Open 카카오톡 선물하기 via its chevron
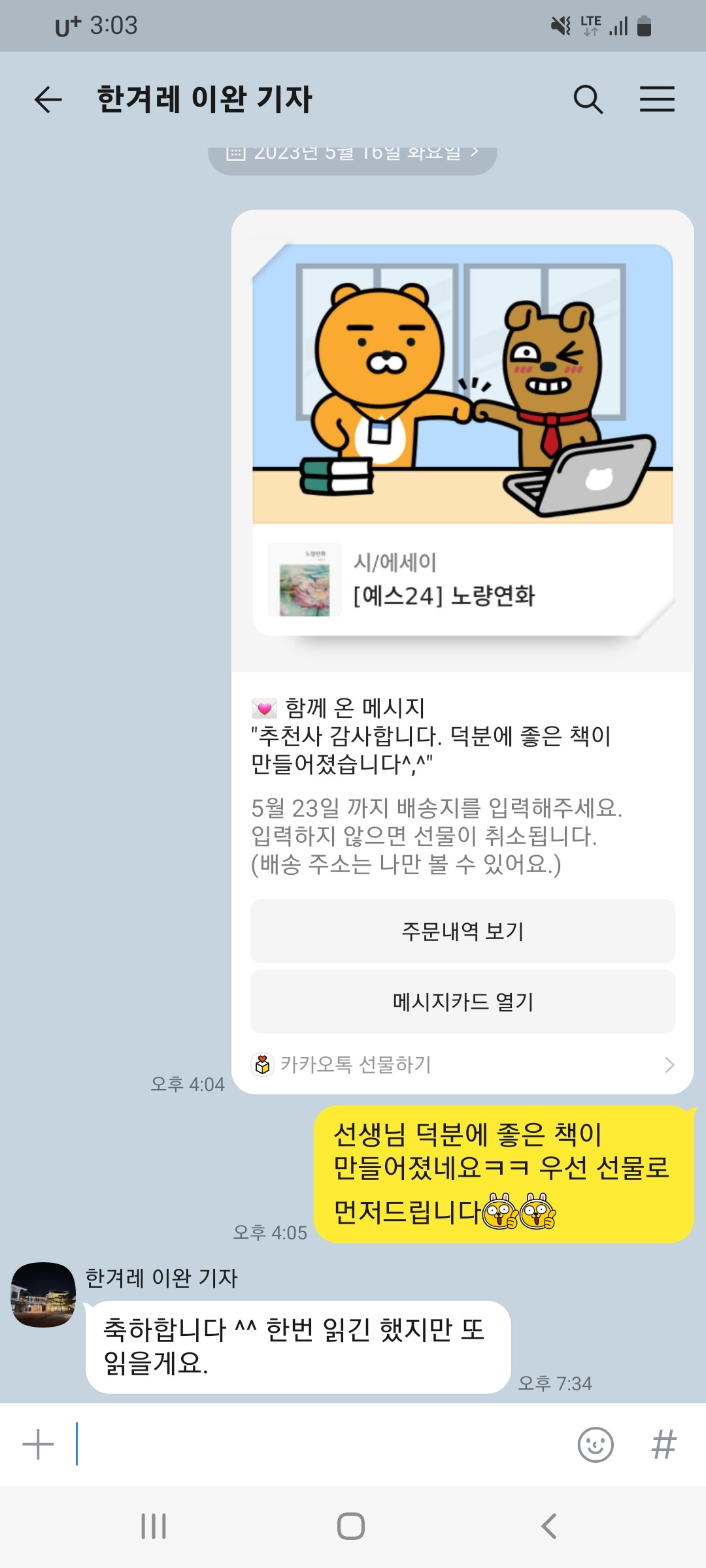This screenshot has width=706, height=1568. pos(669,1065)
